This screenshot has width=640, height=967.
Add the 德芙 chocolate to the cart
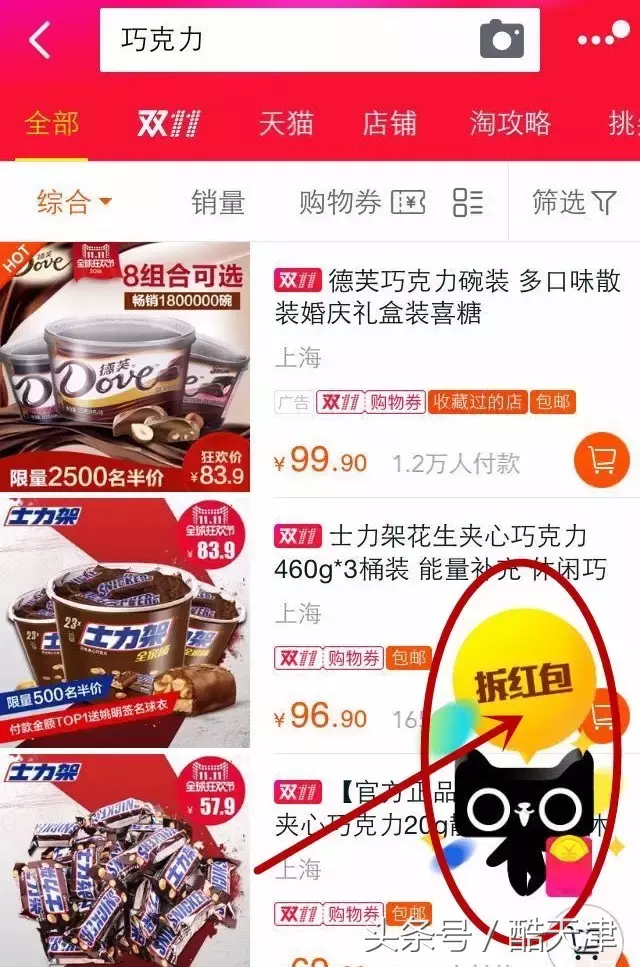601,460
